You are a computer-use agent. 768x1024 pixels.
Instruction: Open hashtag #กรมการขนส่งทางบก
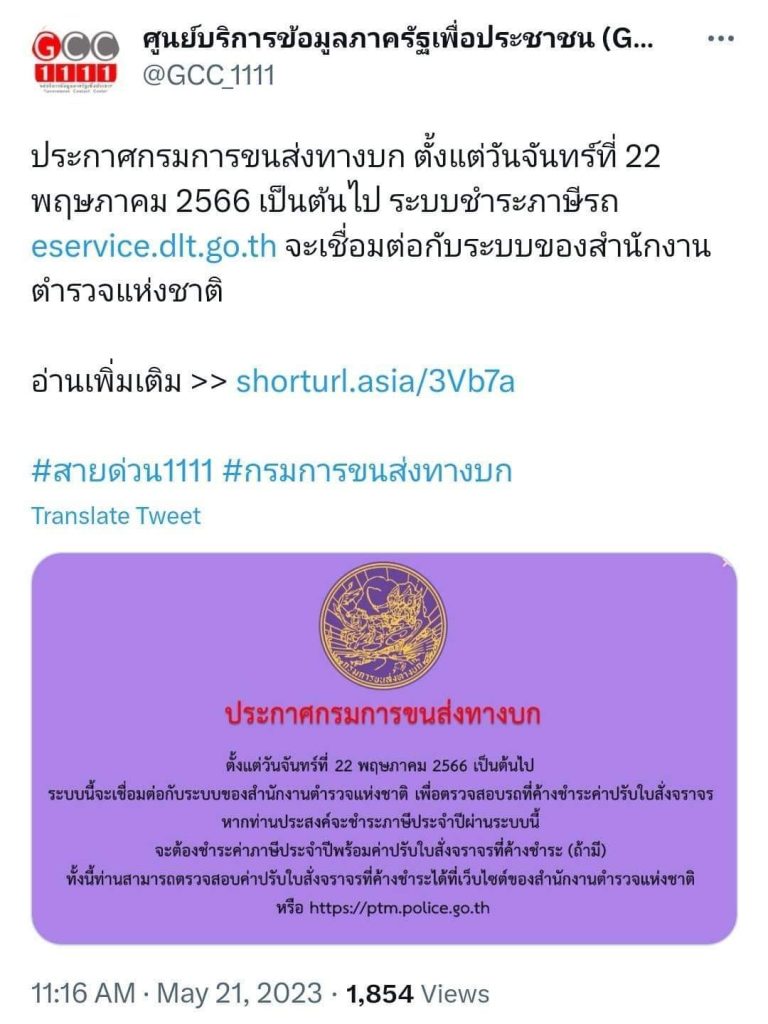(x=367, y=470)
